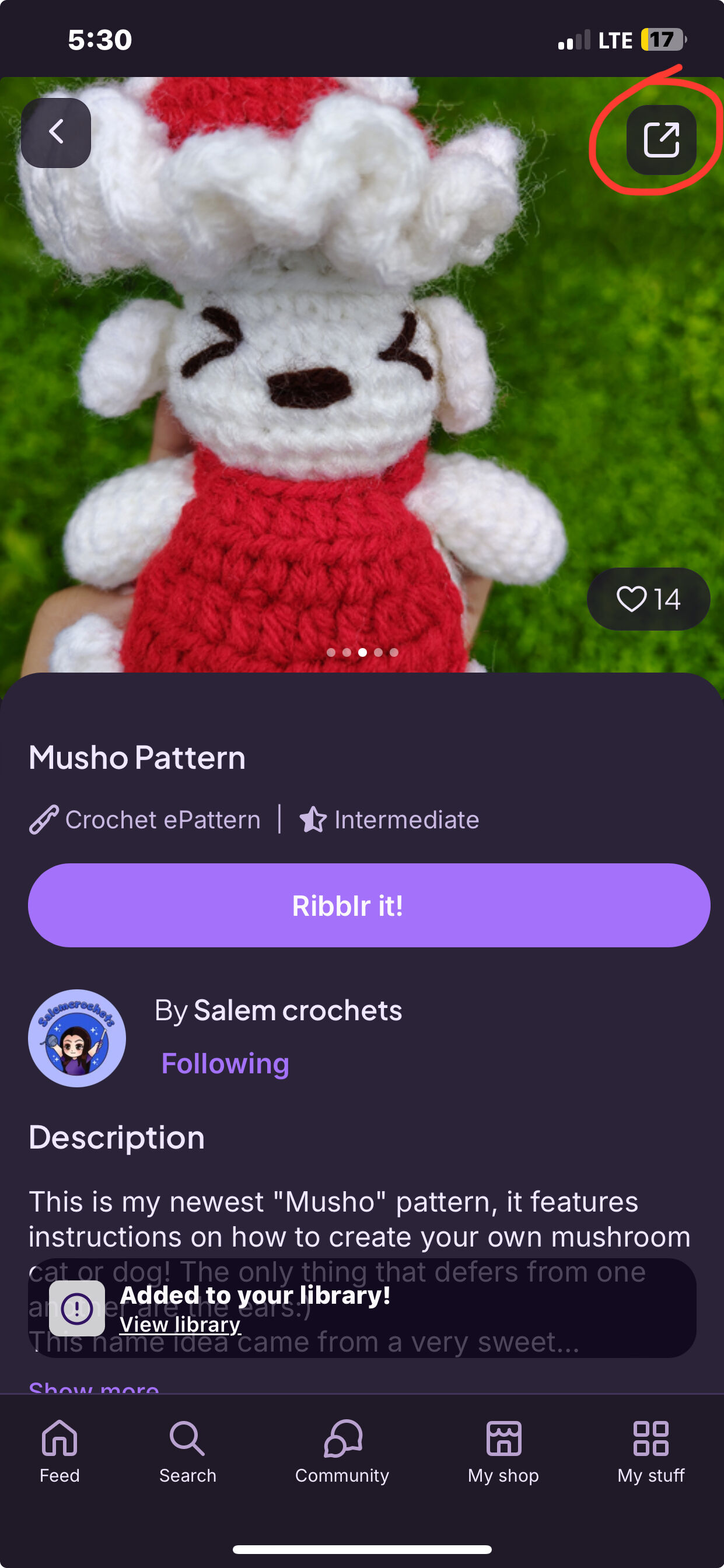Toggle the Following status for Salem crochets
Image resolution: width=724 pixels, height=1568 pixels.
(x=225, y=1063)
